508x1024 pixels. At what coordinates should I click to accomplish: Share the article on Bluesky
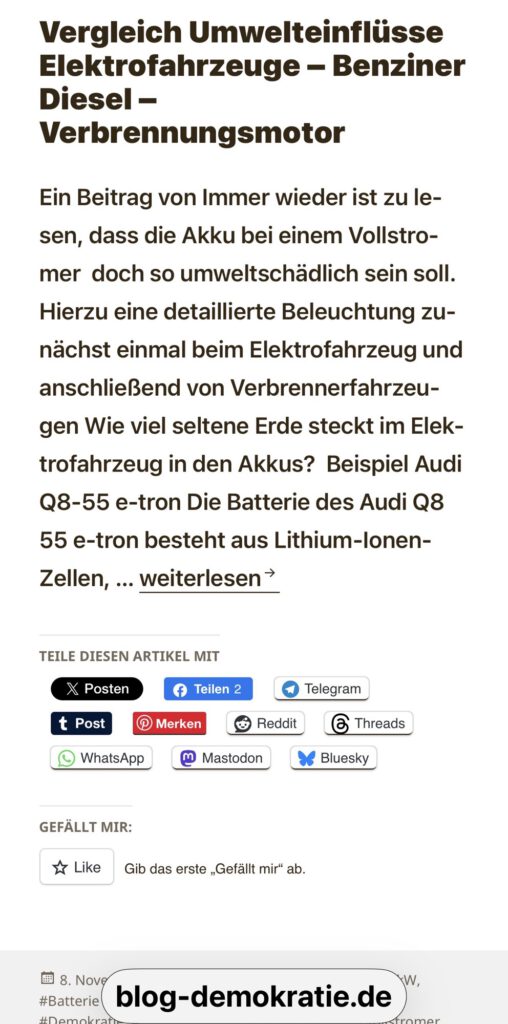pos(334,758)
